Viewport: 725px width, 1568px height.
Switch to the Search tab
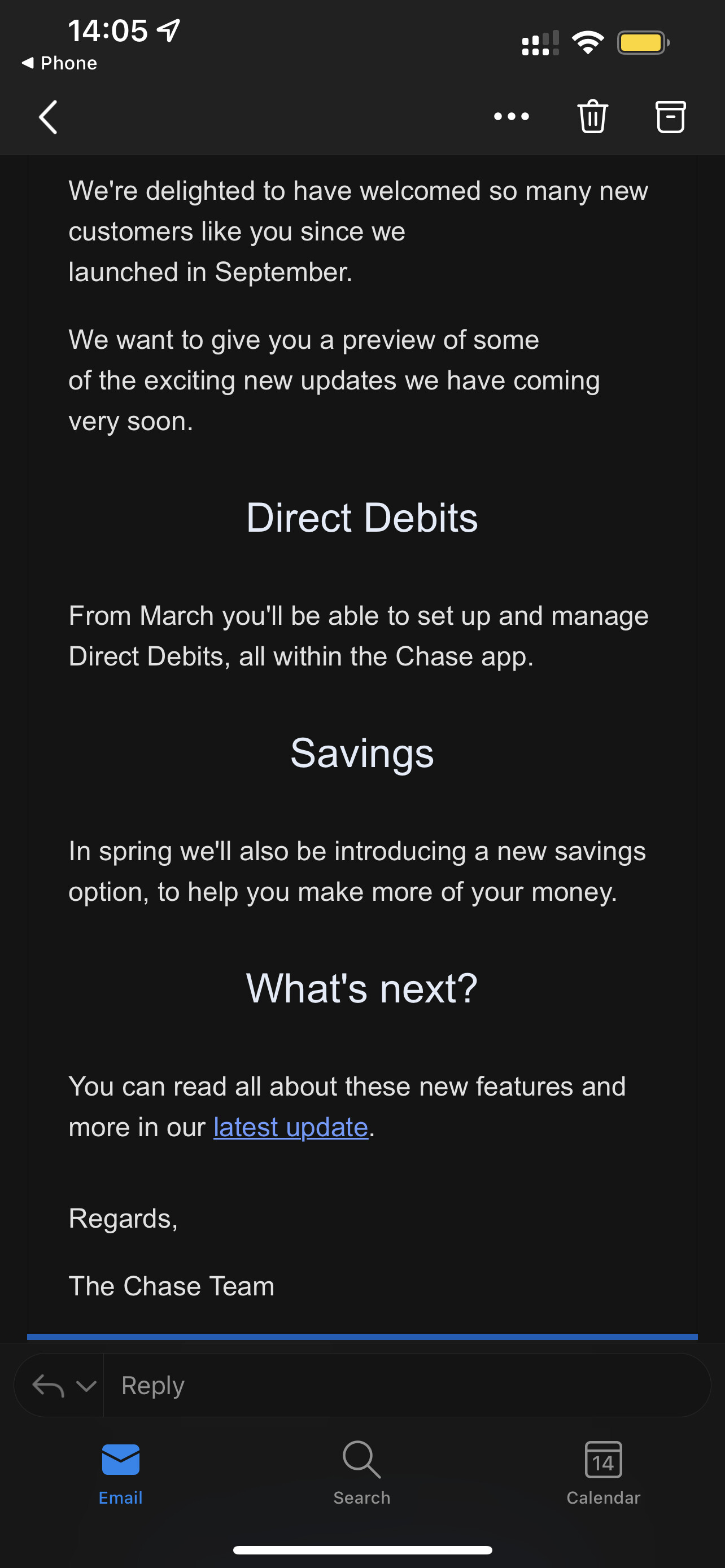coord(362,1473)
